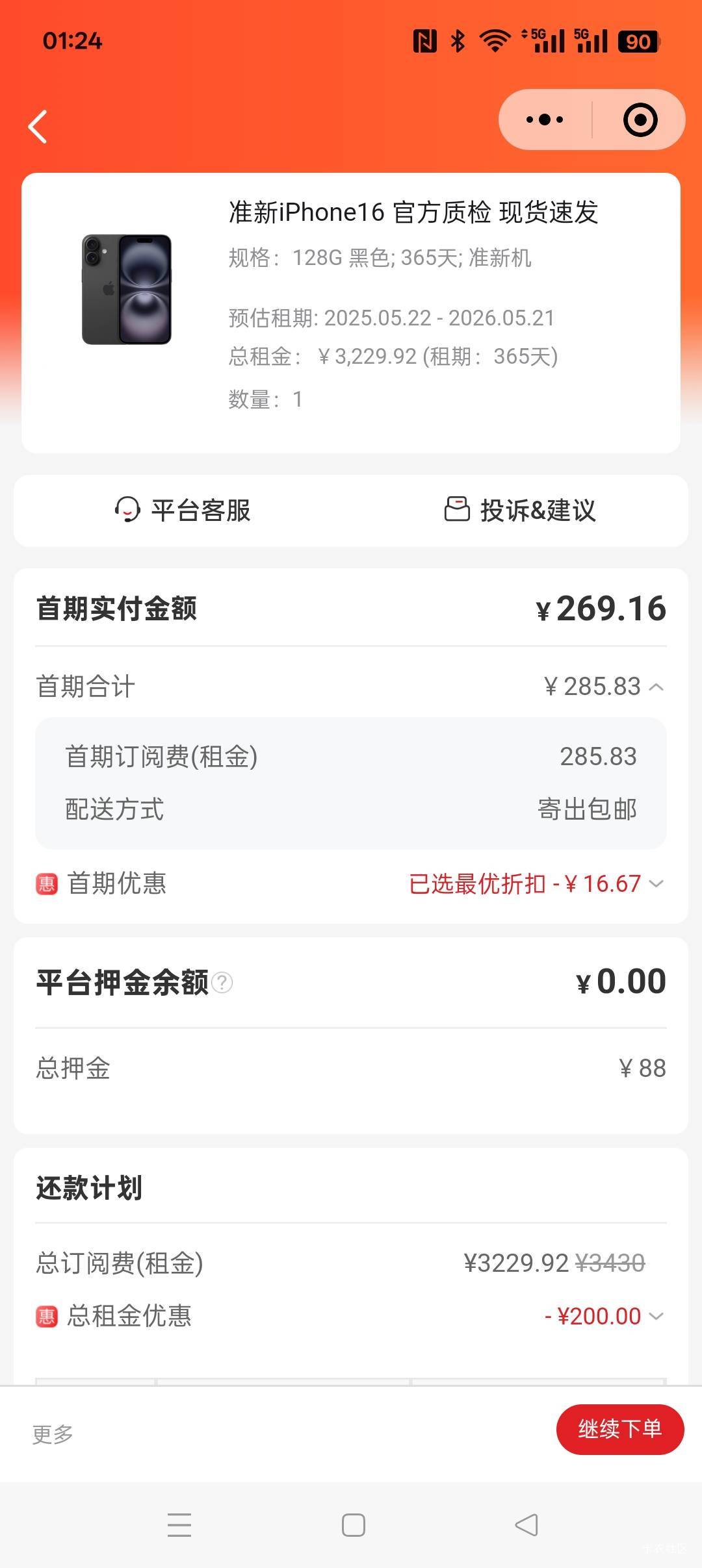The image size is (702, 1568).
Task: Open 投诉&建议 feedback
Action: [x=520, y=511]
